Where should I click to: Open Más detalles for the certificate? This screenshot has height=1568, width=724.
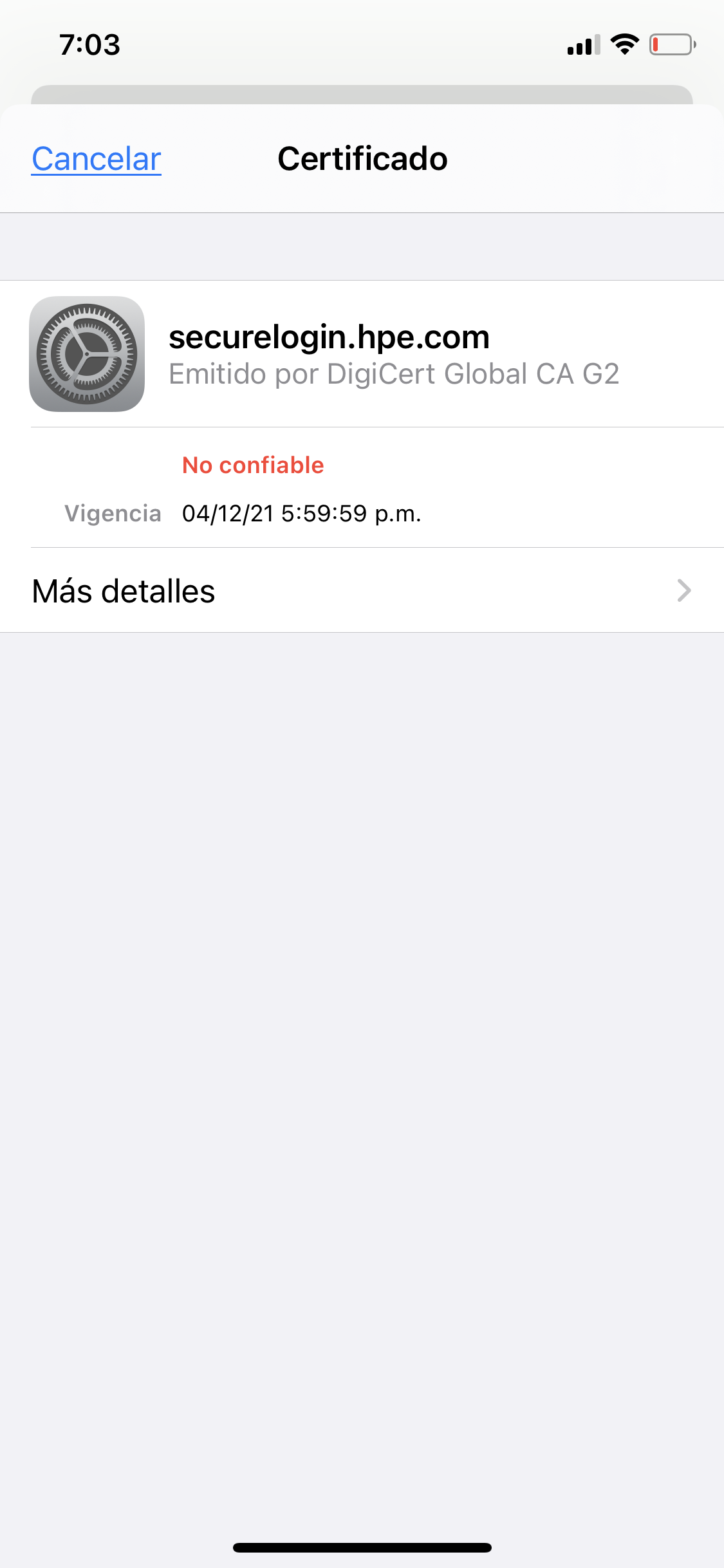pos(362,591)
